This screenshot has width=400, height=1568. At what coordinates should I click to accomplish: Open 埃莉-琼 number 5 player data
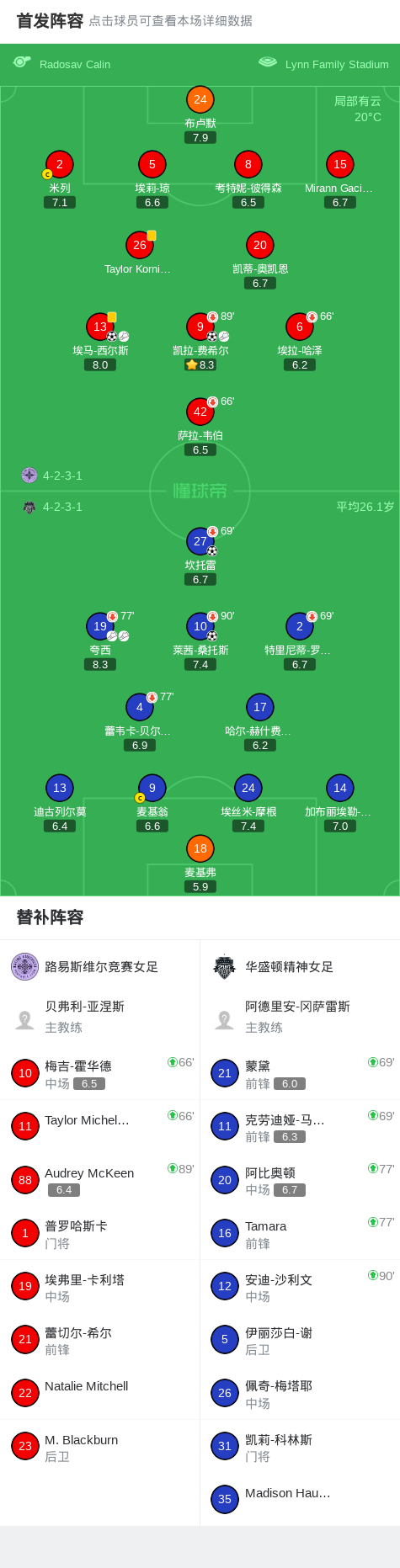[x=152, y=179]
